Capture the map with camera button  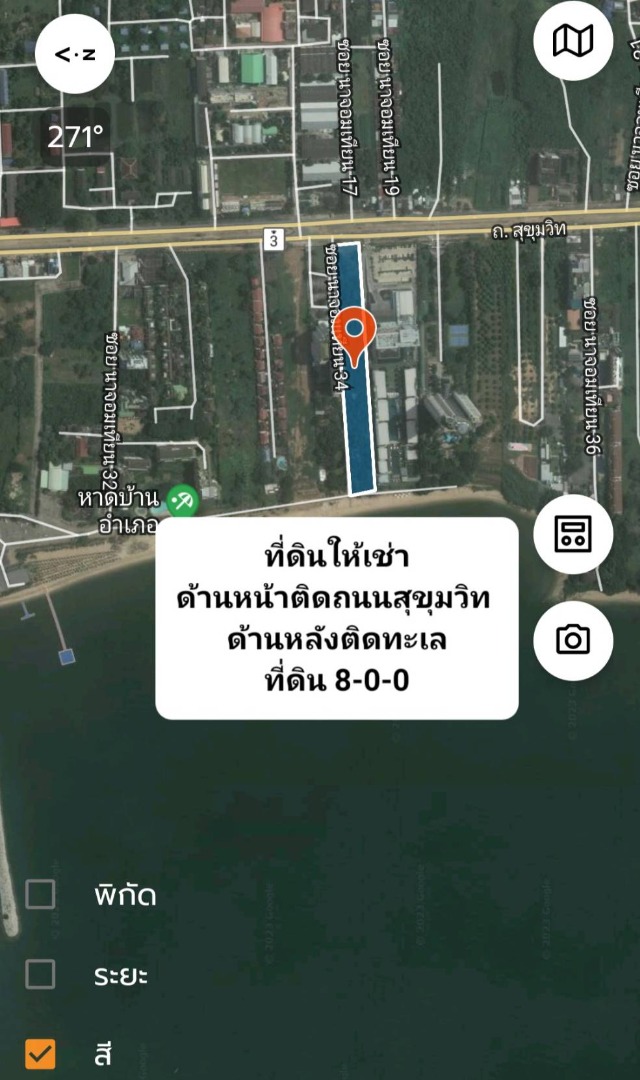click(x=573, y=640)
